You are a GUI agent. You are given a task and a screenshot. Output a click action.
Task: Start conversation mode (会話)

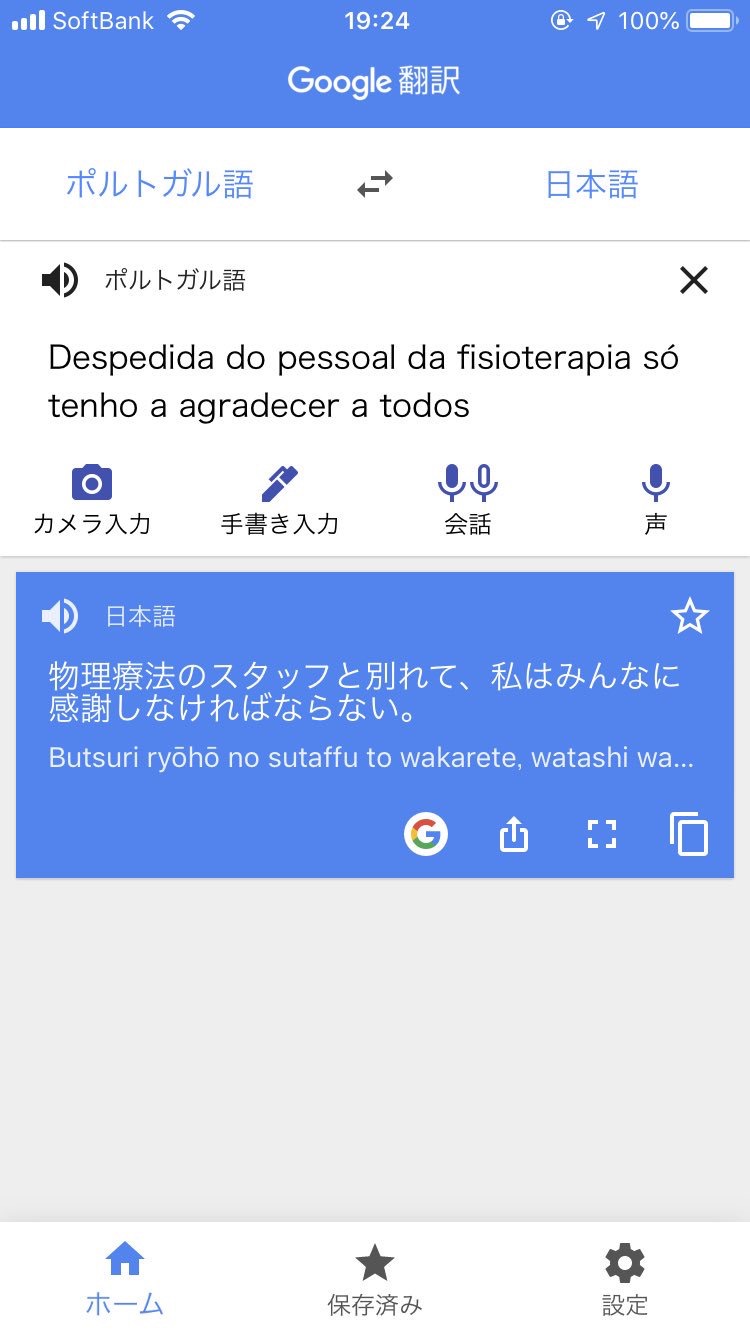coord(468,499)
